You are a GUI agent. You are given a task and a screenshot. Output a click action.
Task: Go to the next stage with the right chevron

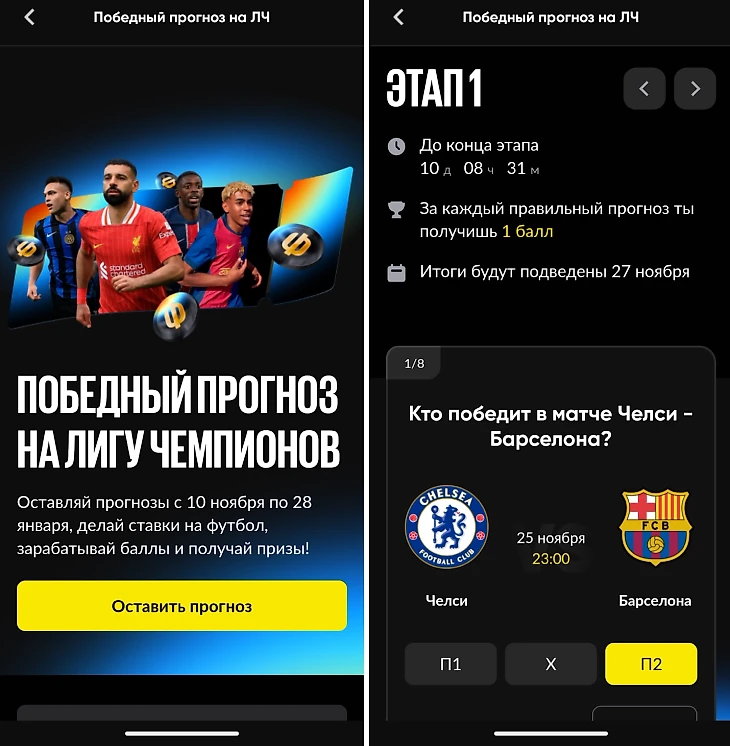pos(695,89)
